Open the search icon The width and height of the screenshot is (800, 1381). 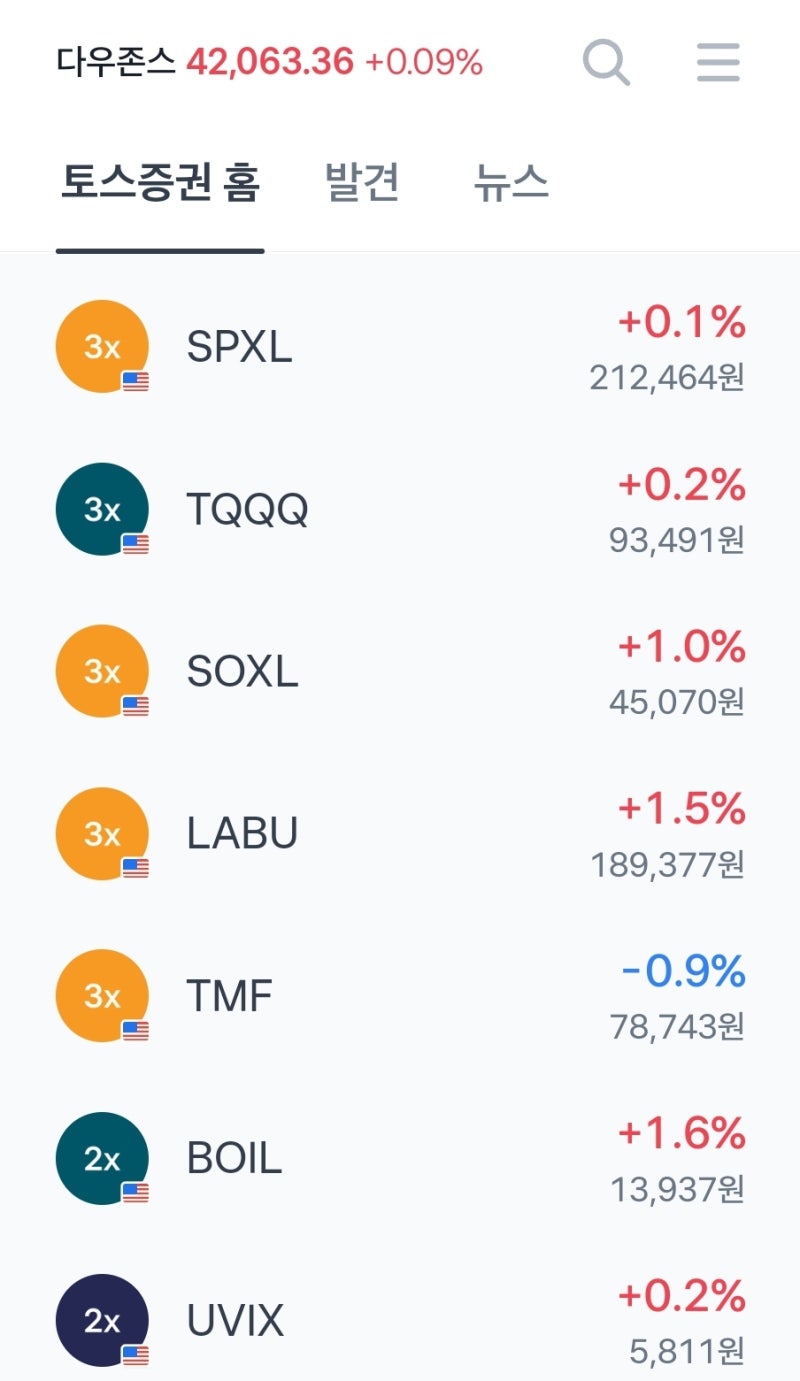pyautogui.click(x=605, y=62)
